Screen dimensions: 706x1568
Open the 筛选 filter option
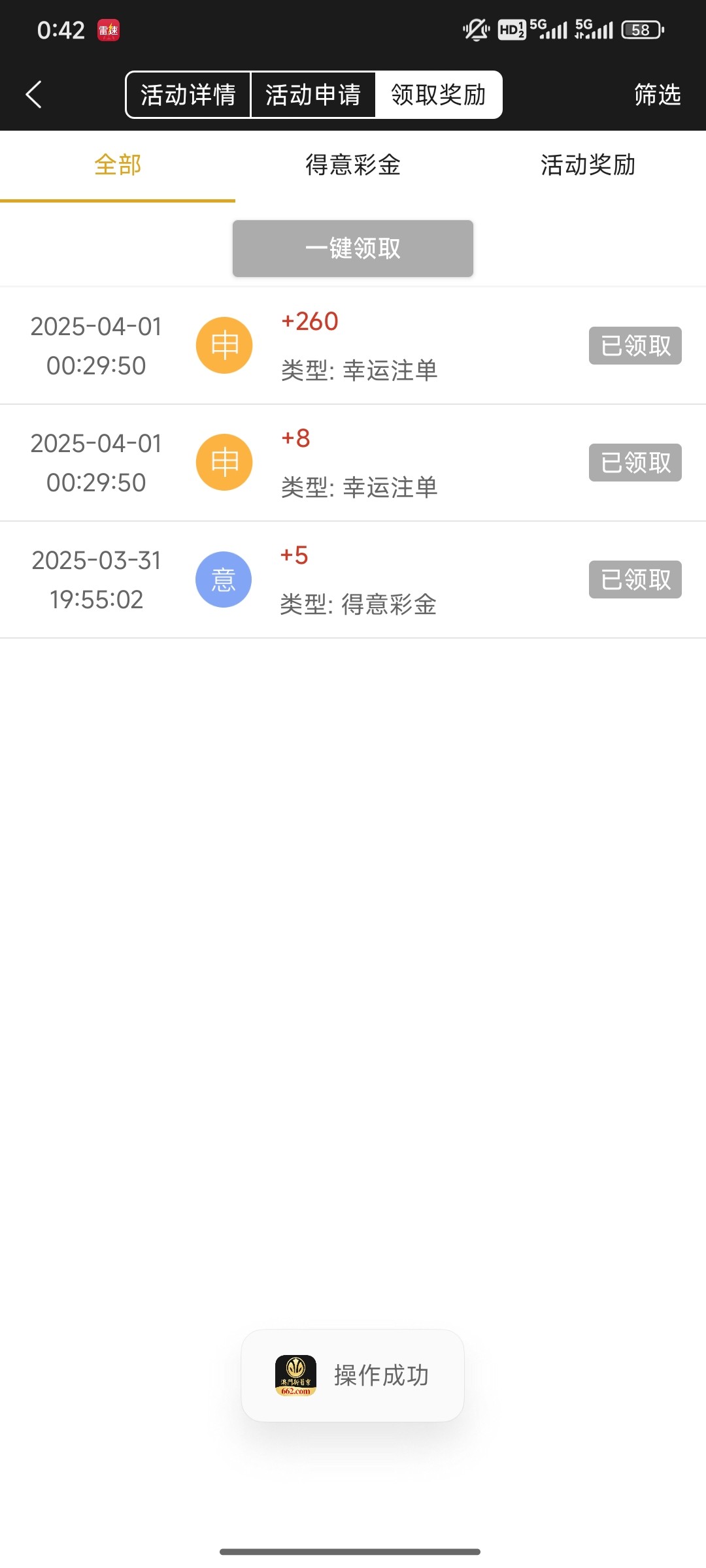point(657,95)
